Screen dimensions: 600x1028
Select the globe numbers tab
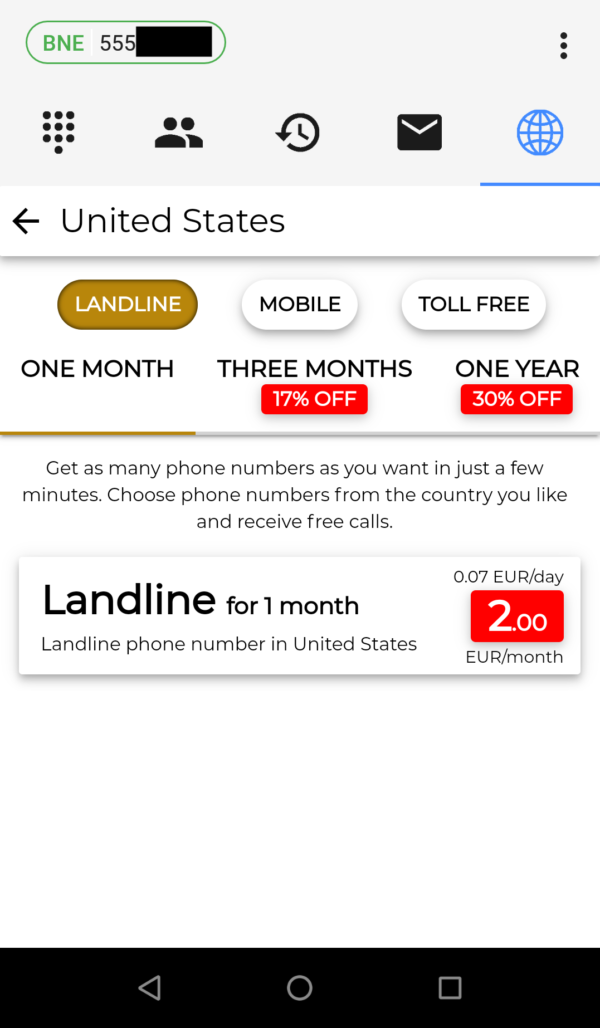540,132
